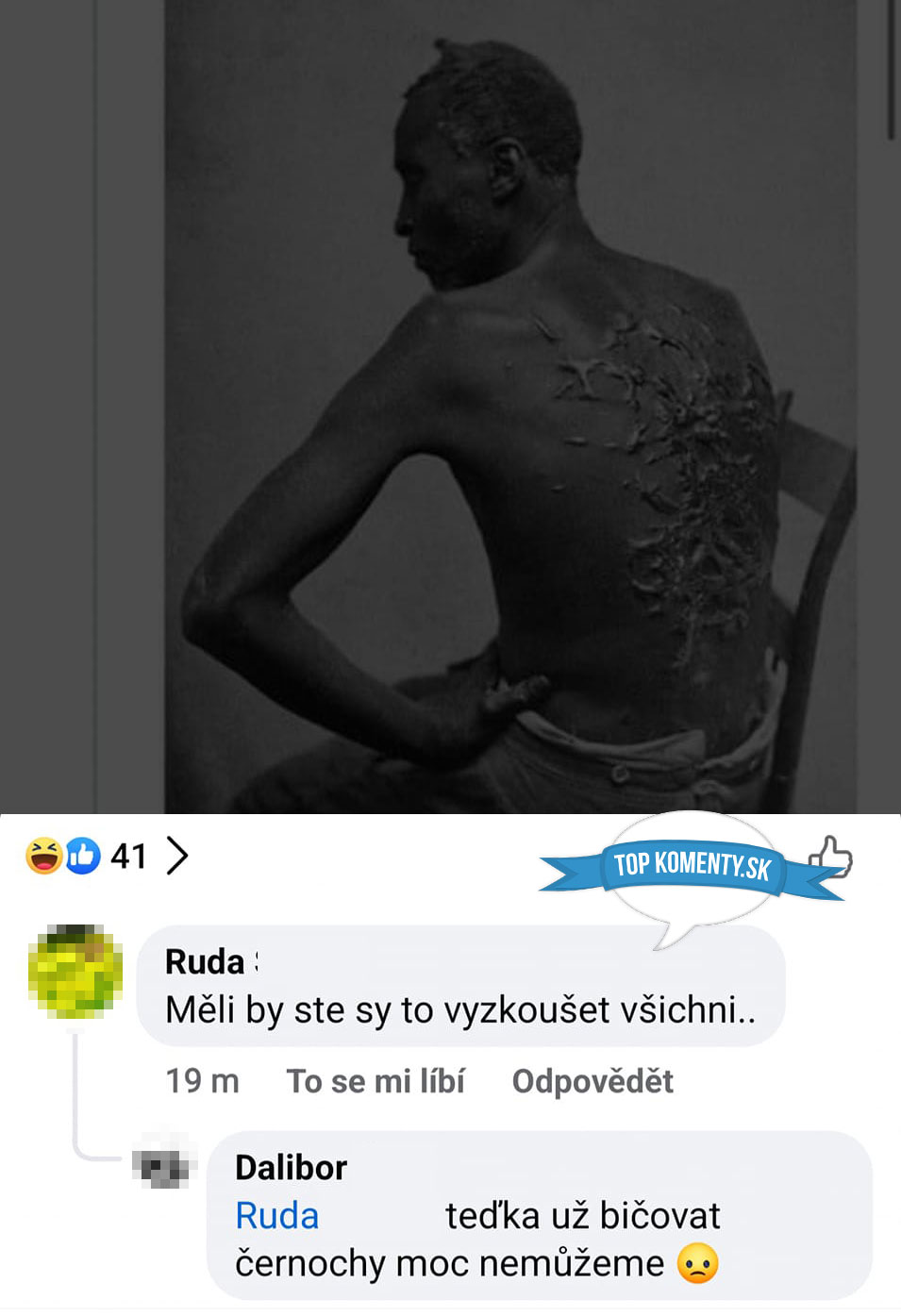Tap the blue Ruda mention in Dalibor's reply

[276, 1216]
